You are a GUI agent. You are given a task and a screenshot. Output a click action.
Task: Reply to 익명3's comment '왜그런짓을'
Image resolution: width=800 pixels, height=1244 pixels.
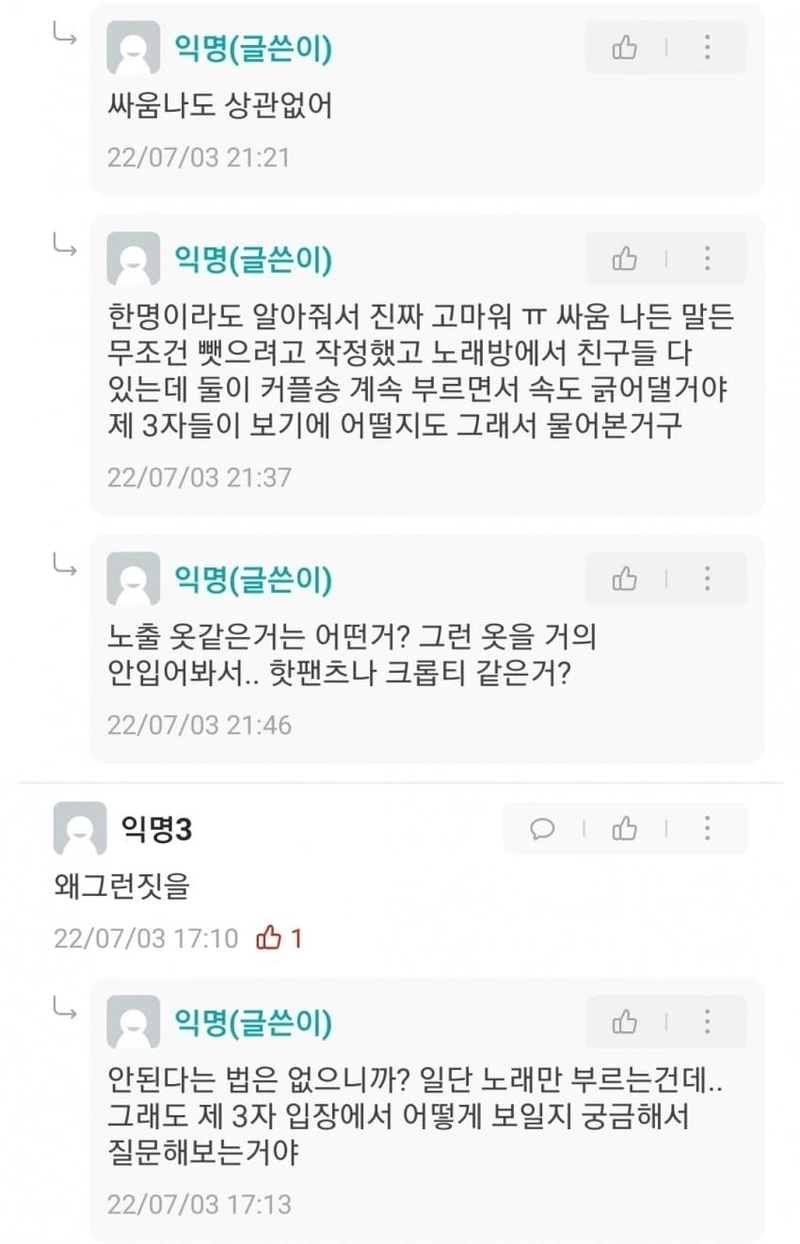(x=542, y=828)
